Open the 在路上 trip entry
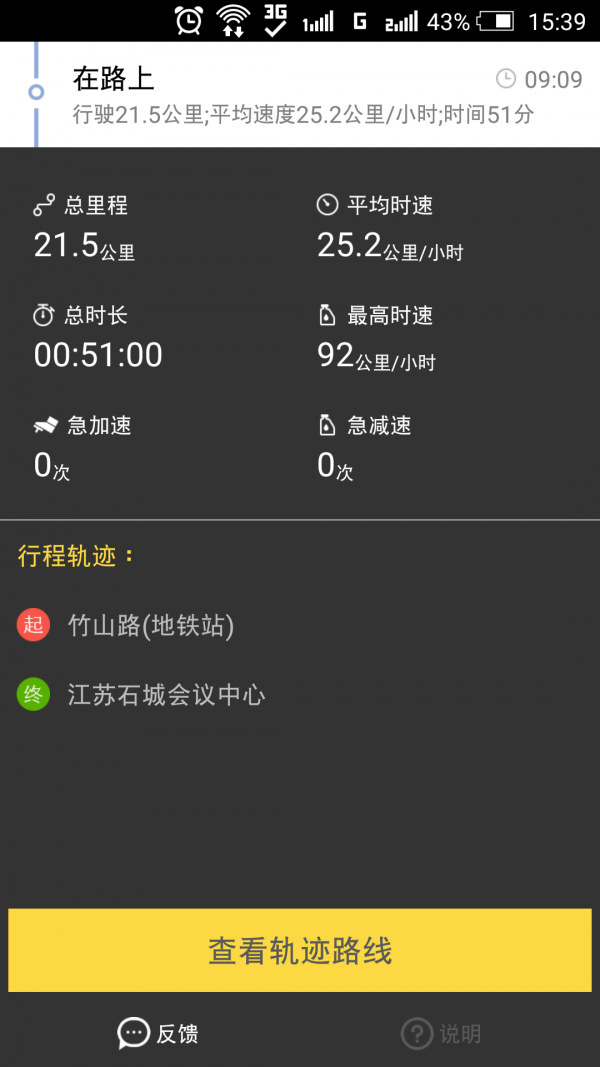The width and height of the screenshot is (600, 1067). 300,95
